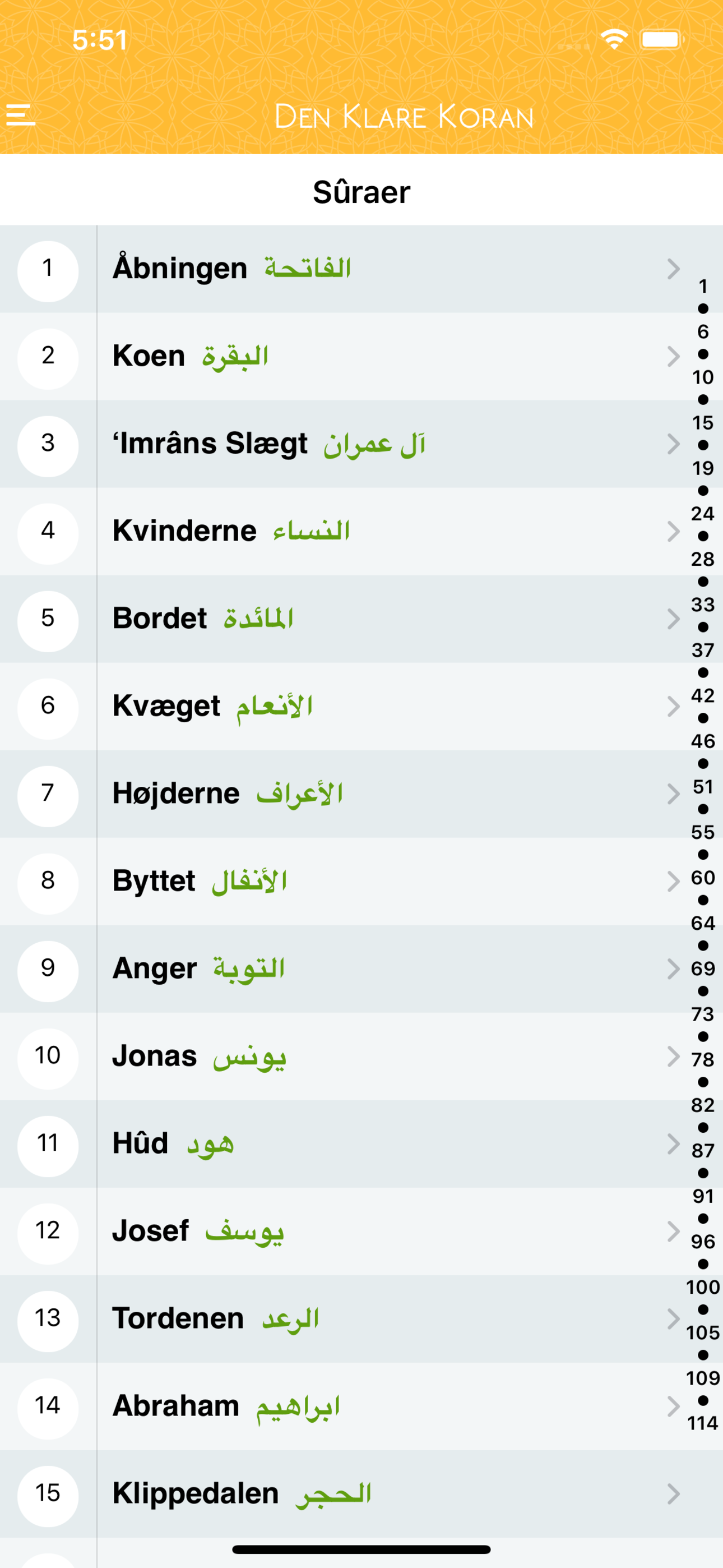
Task: Click the circle showing 9 next to Anger
Action: (x=48, y=970)
